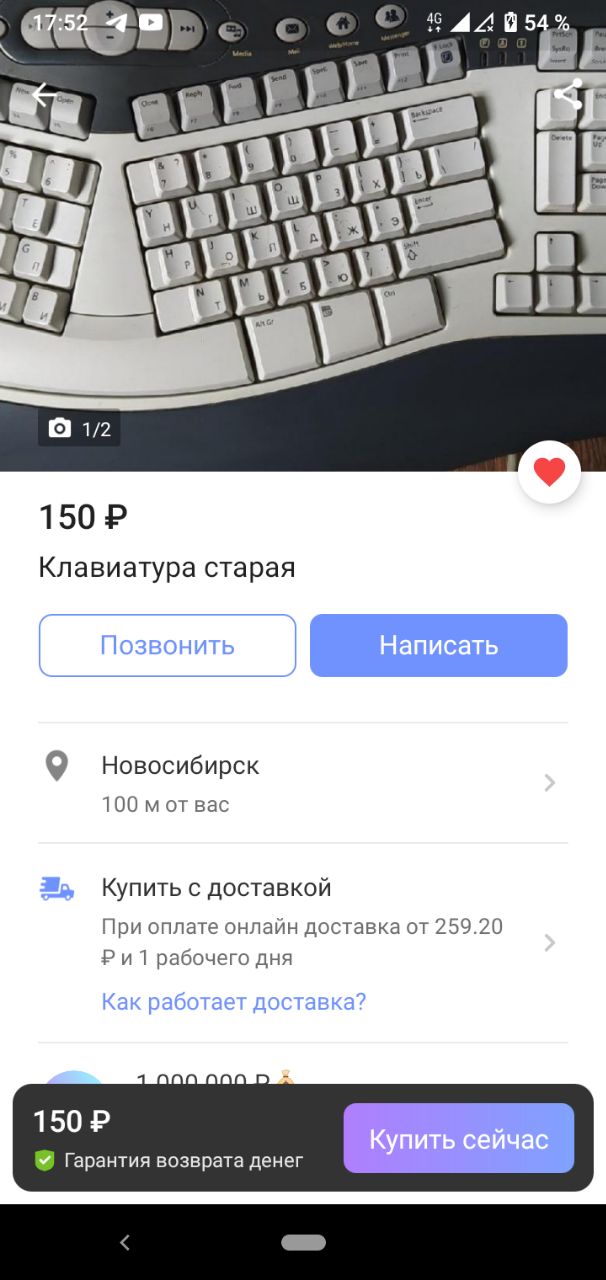The image size is (606, 1280).
Task: Tap the system back button
Action: 125,1242
